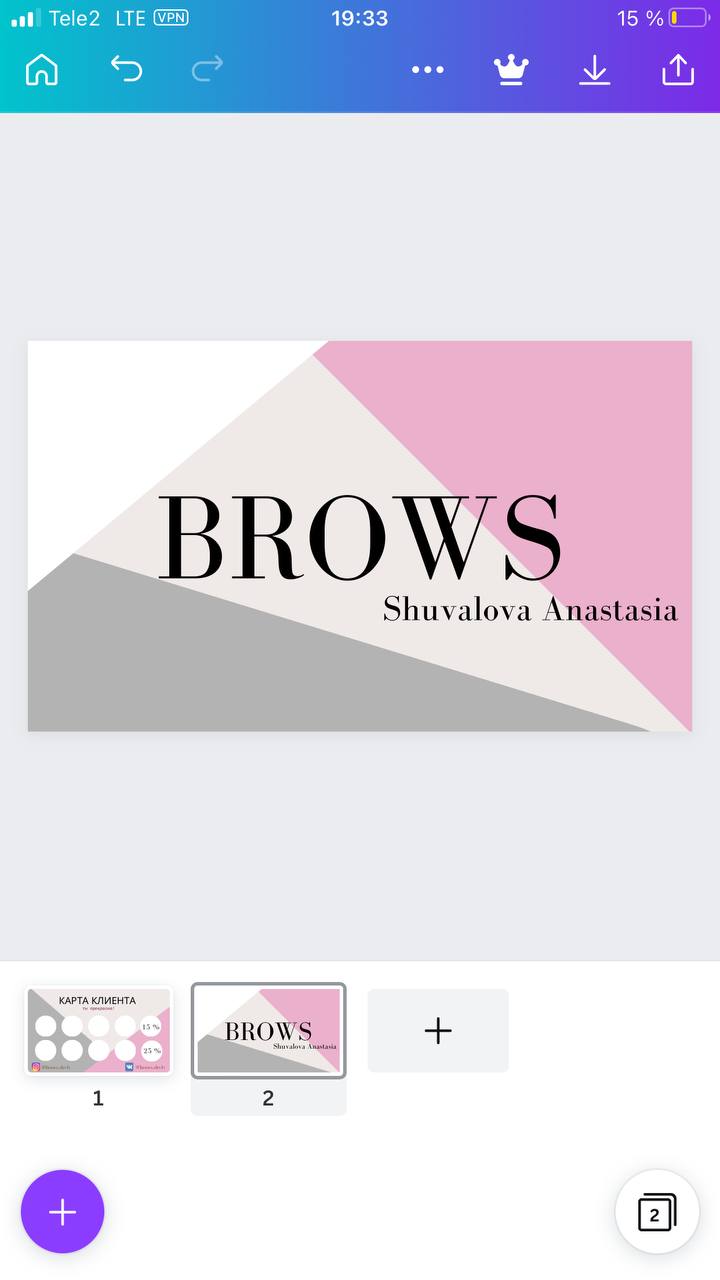Download the design

pos(595,70)
